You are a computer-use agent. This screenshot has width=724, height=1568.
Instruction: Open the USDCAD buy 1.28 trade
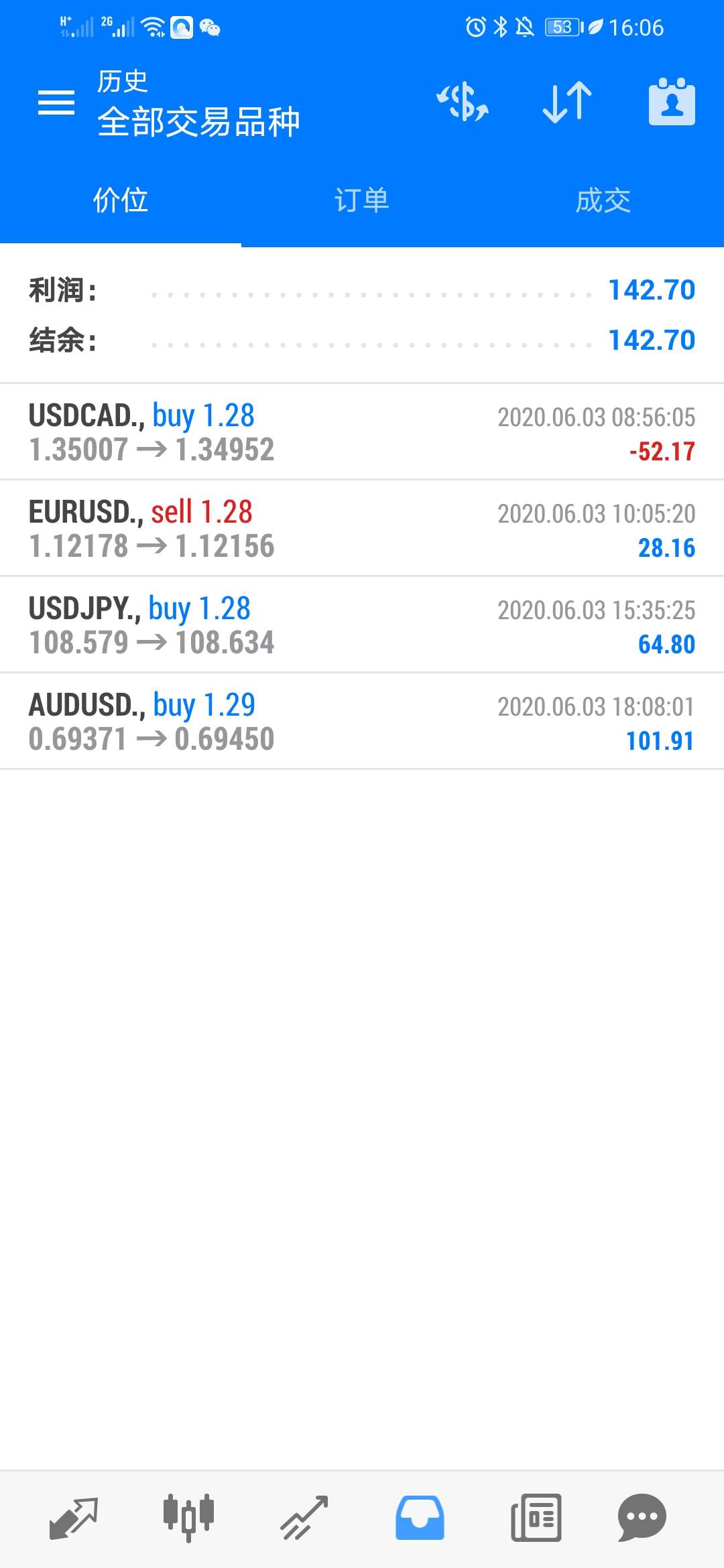click(362, 432)
